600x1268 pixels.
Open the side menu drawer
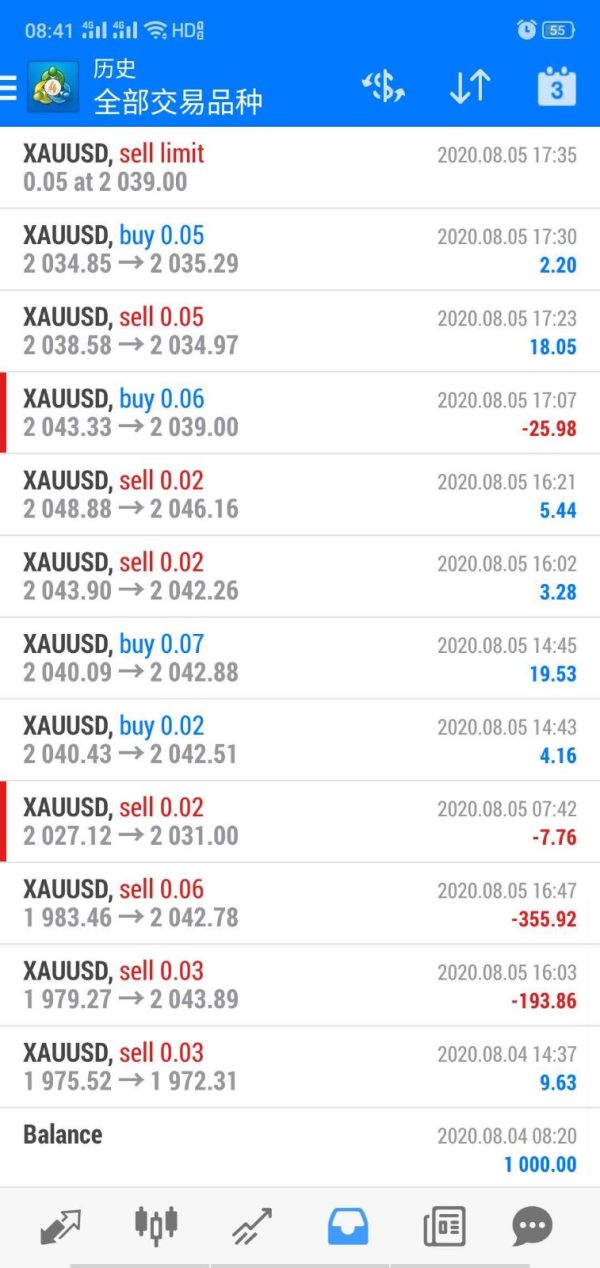point(10,88)
